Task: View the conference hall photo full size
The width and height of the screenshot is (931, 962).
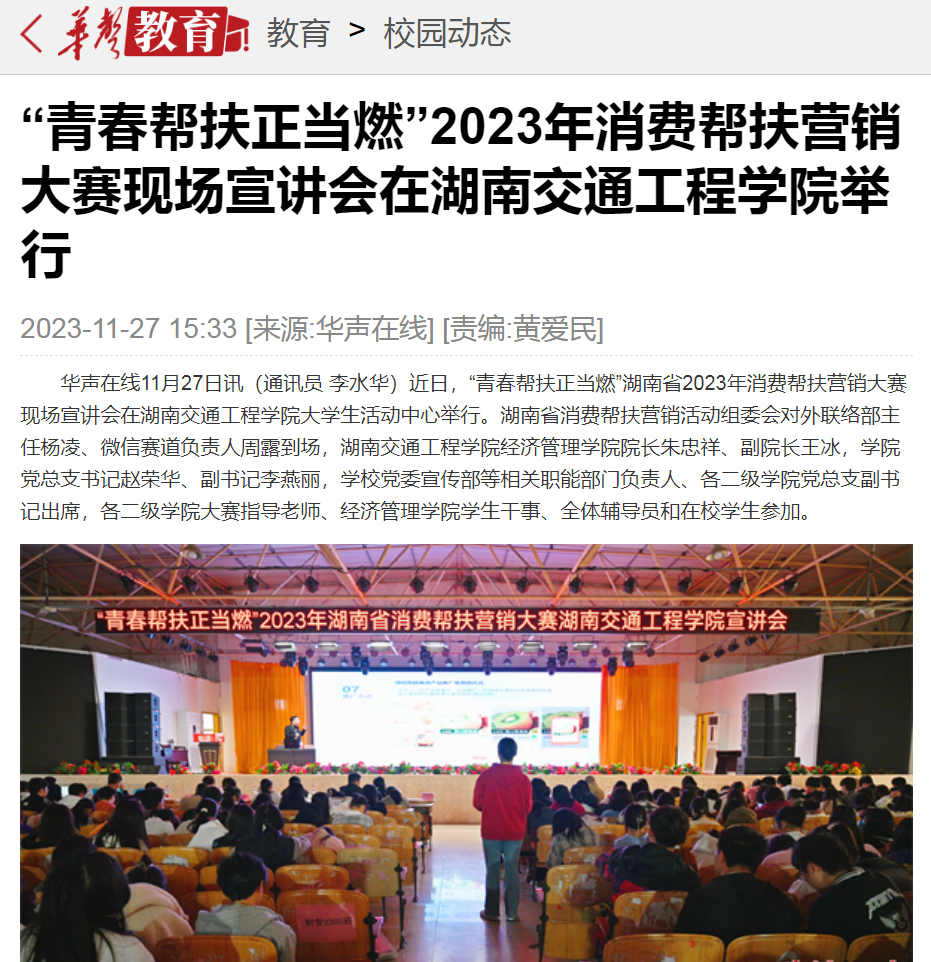Action: coord(466,752)
